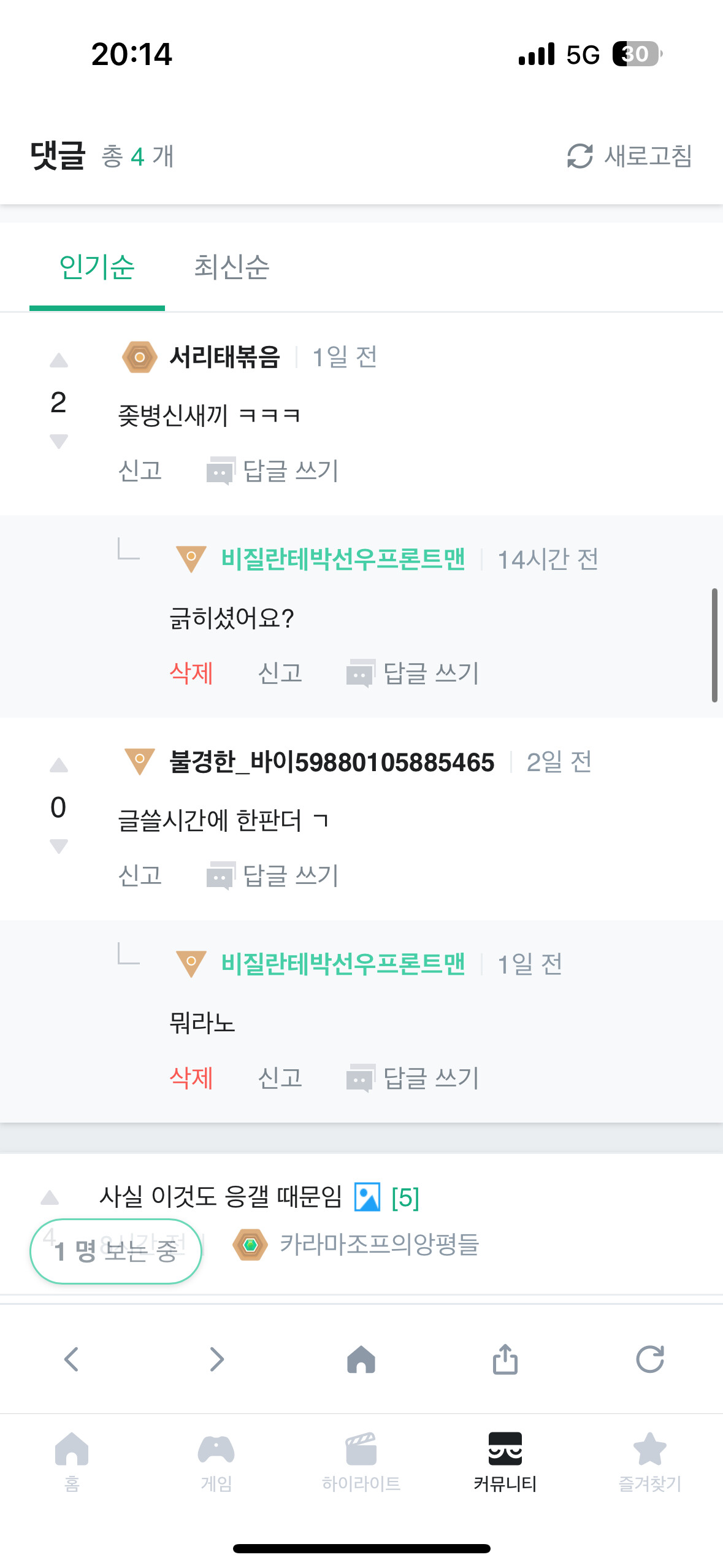Select the 인기순 tab

pyautogui.click(x=97, y=267)
